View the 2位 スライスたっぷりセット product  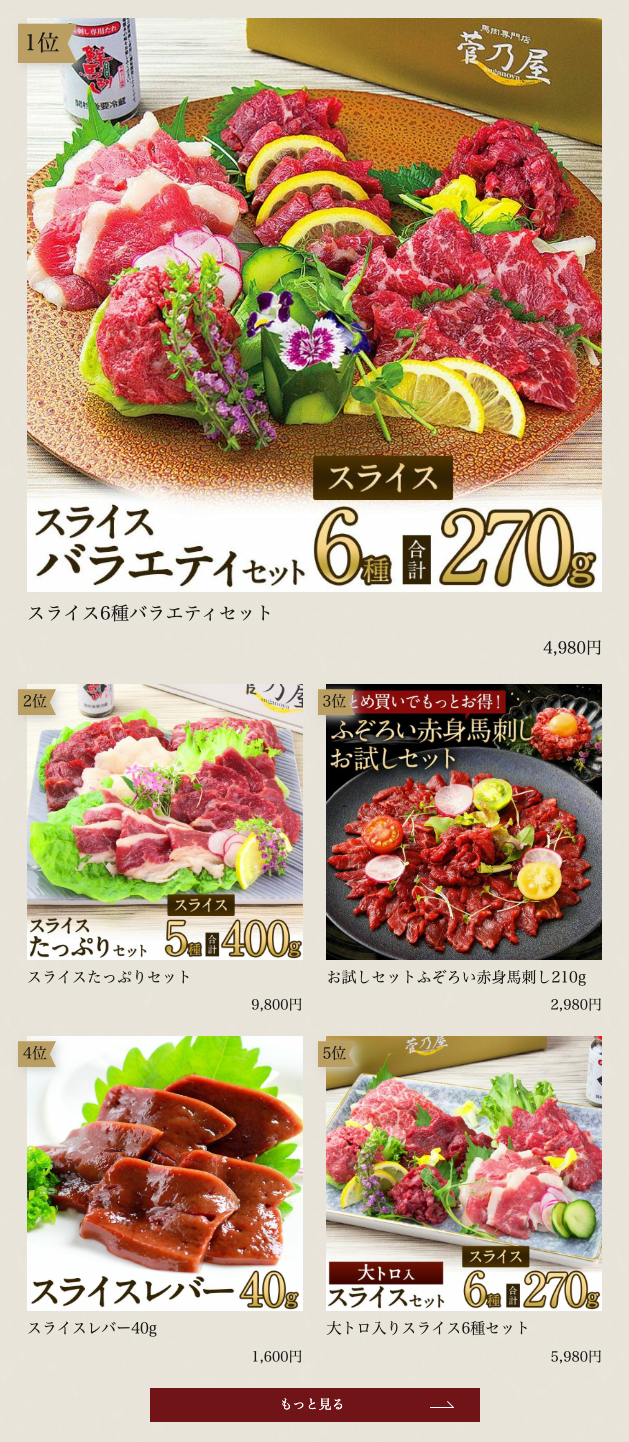tap(165, 822)
